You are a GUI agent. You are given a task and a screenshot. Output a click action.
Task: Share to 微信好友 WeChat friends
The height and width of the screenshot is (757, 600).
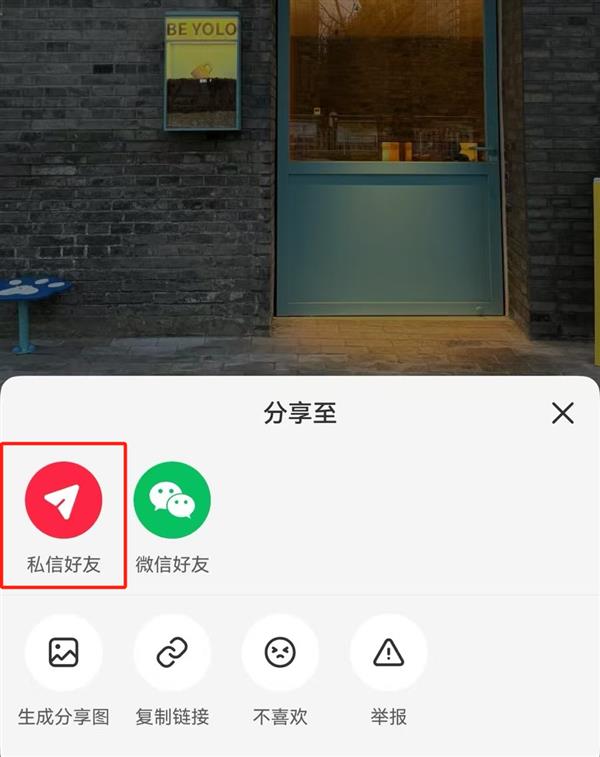[172, 500]
